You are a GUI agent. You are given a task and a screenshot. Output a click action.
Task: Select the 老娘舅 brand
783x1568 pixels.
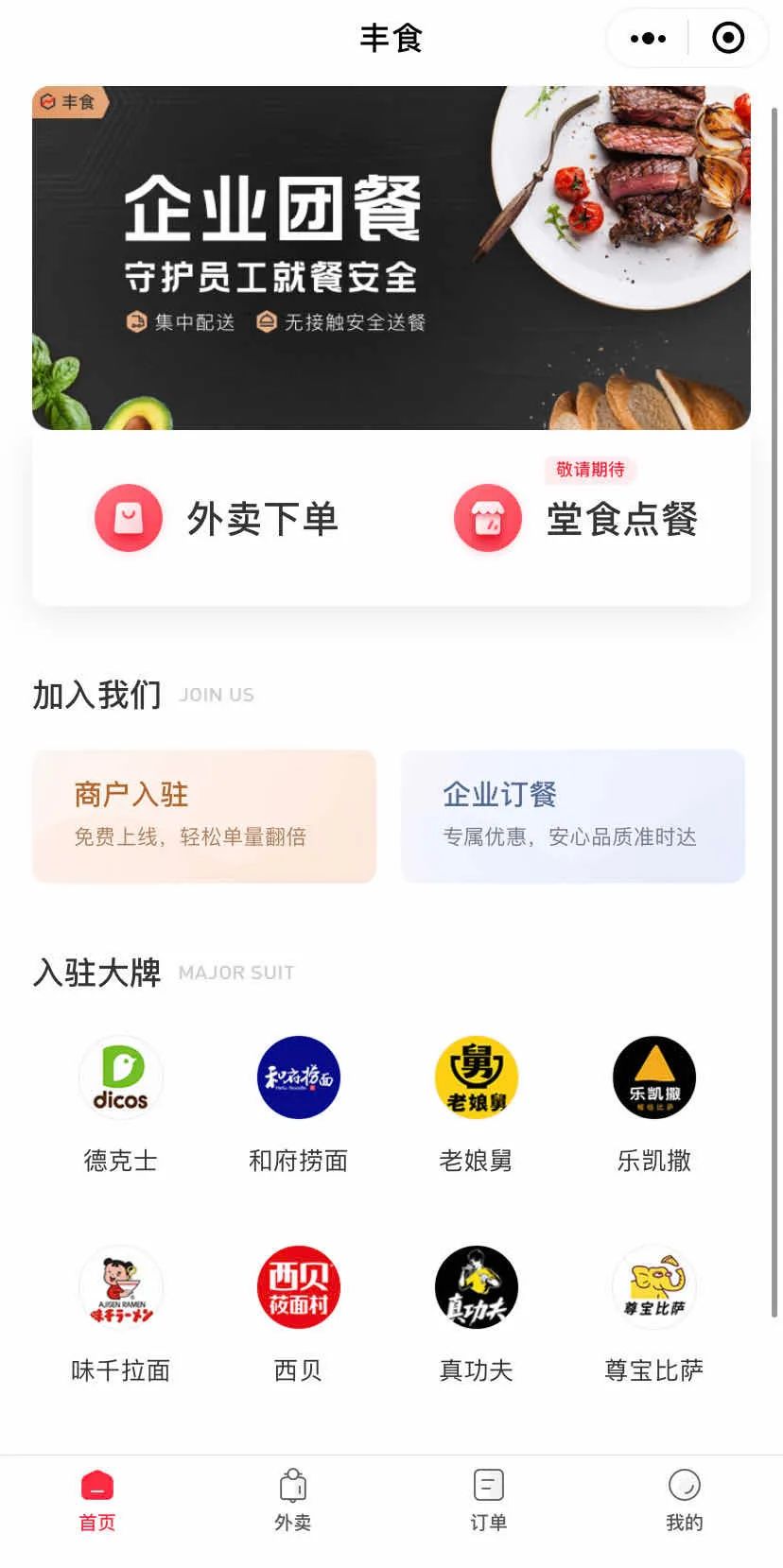tap(476, 1102)
